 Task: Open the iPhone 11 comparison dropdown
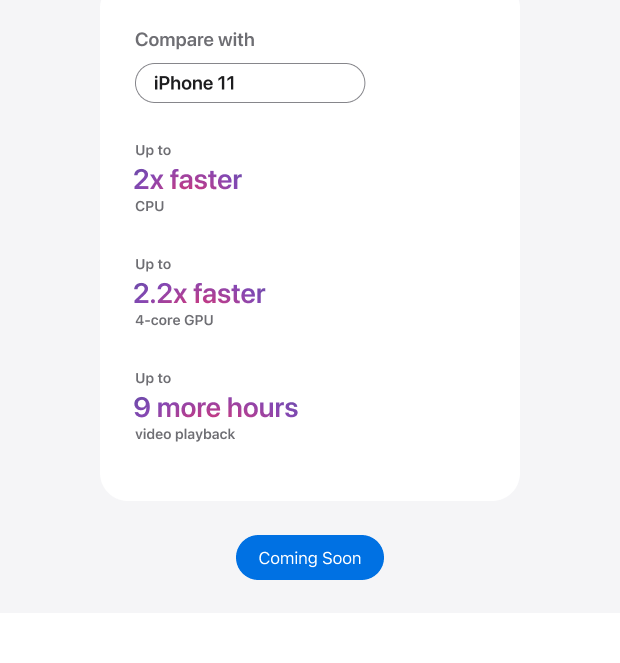(x=250, y=83)
